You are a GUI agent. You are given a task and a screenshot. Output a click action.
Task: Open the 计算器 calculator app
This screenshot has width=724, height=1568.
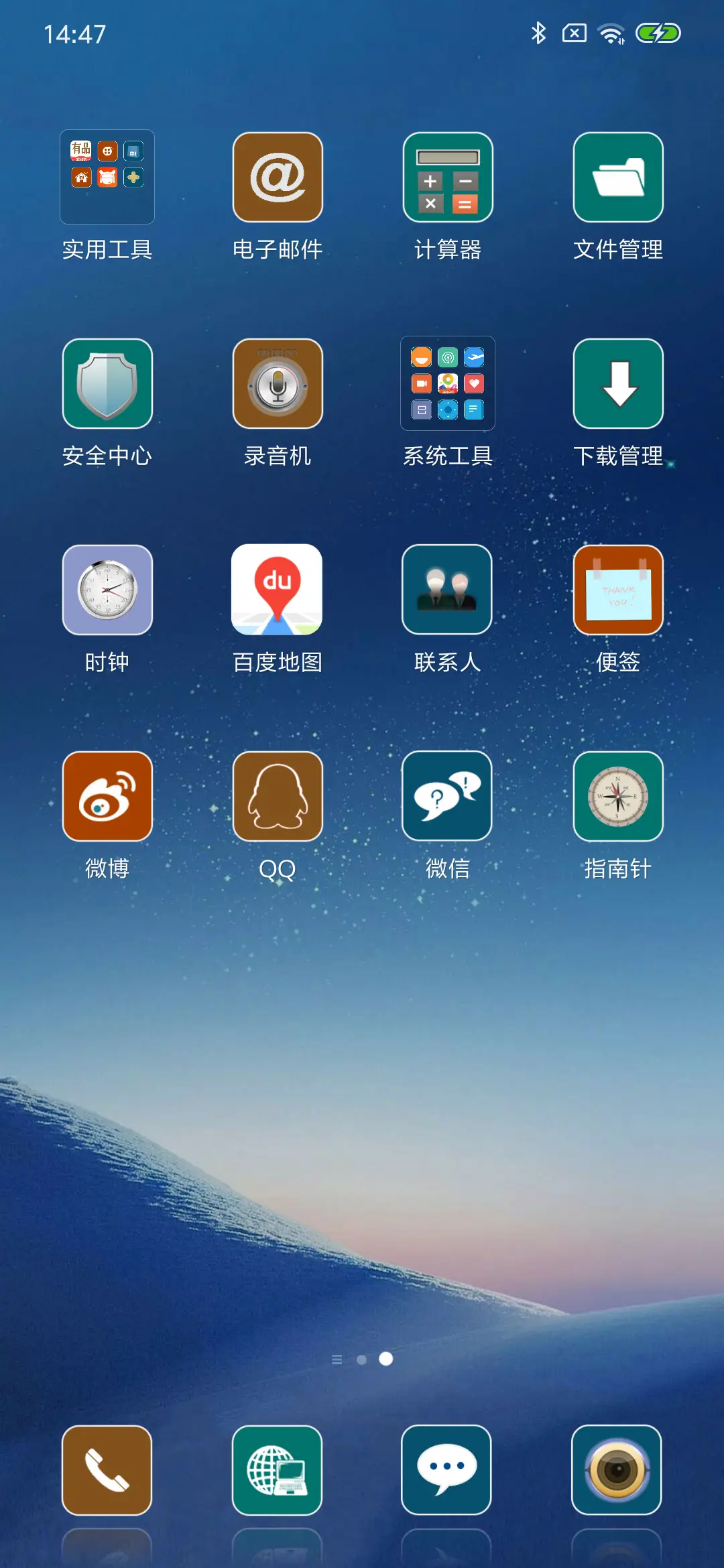pos(447,176)
